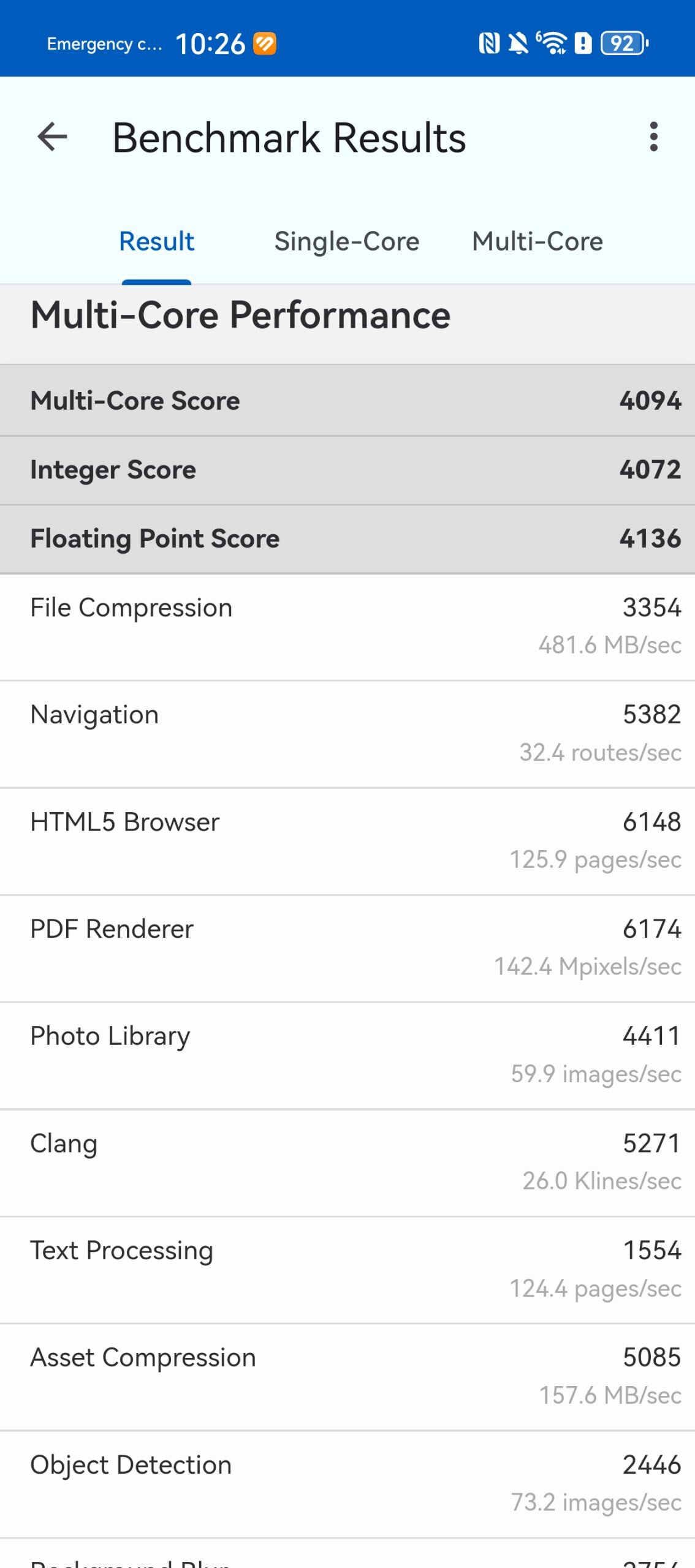
Task: Open the overflow menu
Action: (x=653, y=137)
